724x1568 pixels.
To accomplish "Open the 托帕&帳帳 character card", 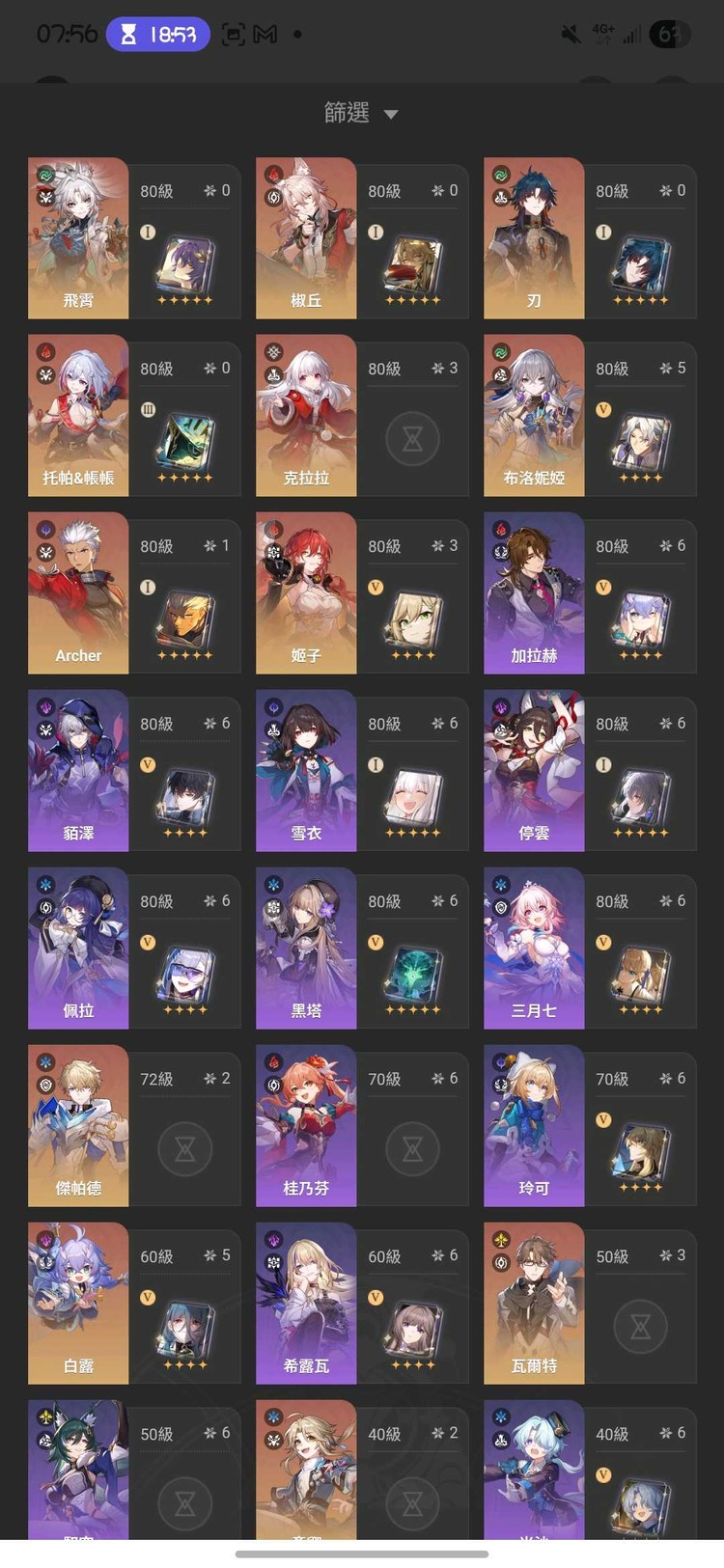I will (78, 415).
